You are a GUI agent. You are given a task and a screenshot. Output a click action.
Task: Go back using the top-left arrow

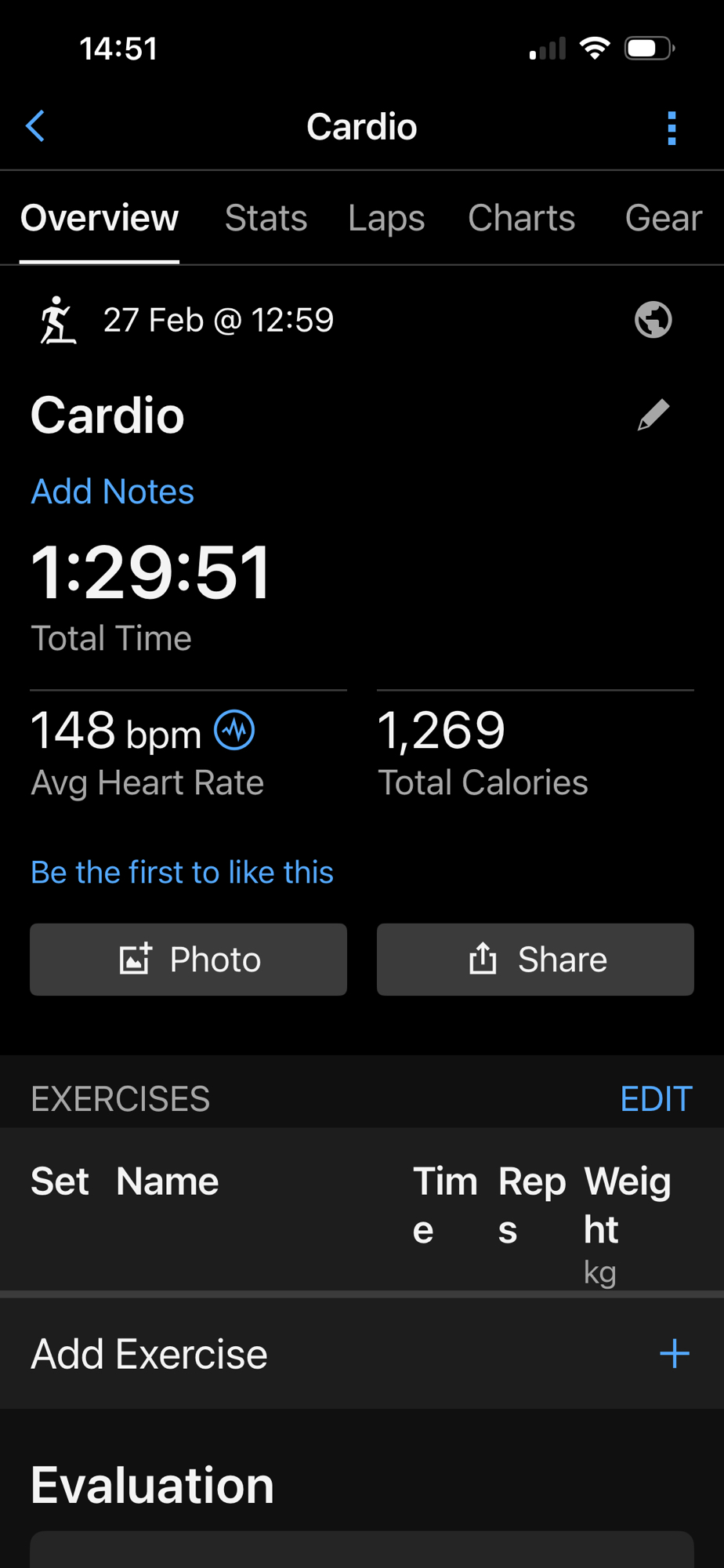tap(35, 126)
